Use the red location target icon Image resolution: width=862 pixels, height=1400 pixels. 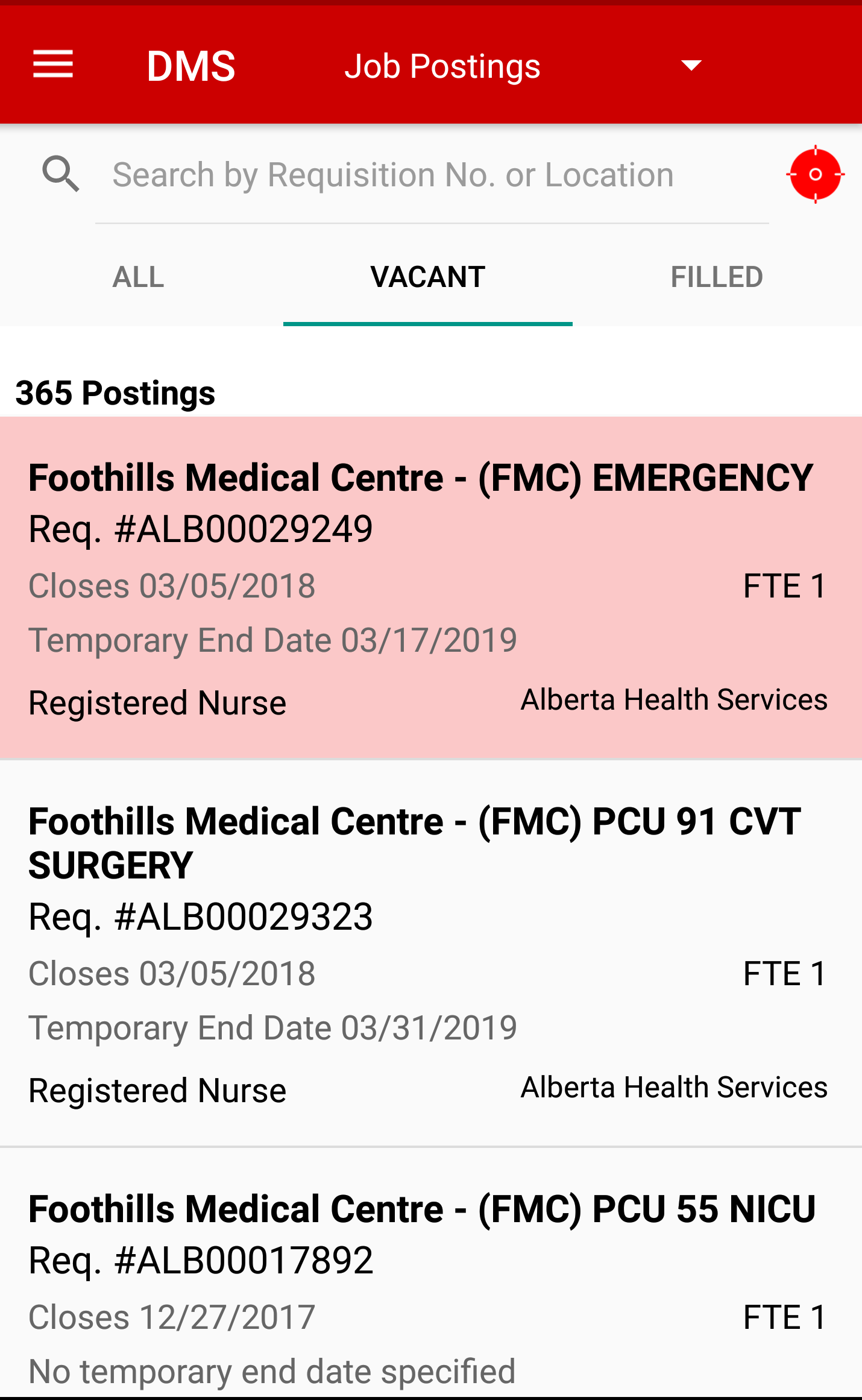tap(815, 174)
